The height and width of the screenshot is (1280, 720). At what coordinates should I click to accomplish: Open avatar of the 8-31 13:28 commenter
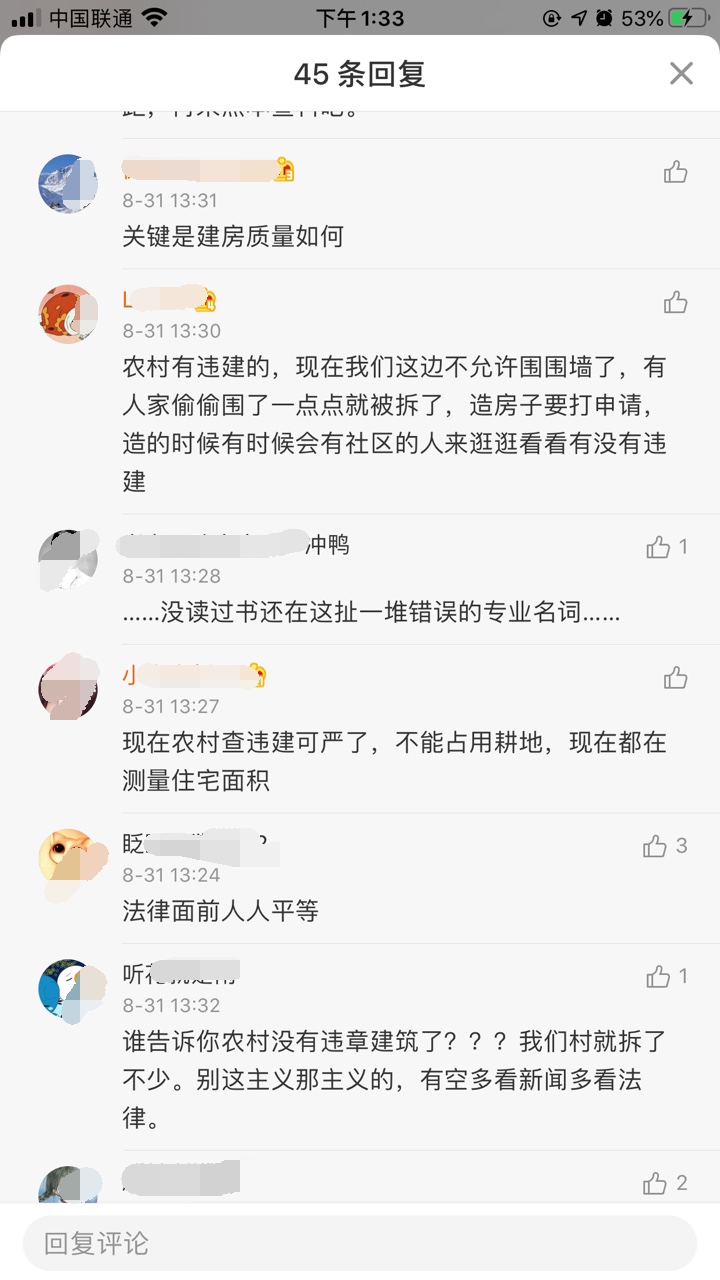[x=68, y=560]
